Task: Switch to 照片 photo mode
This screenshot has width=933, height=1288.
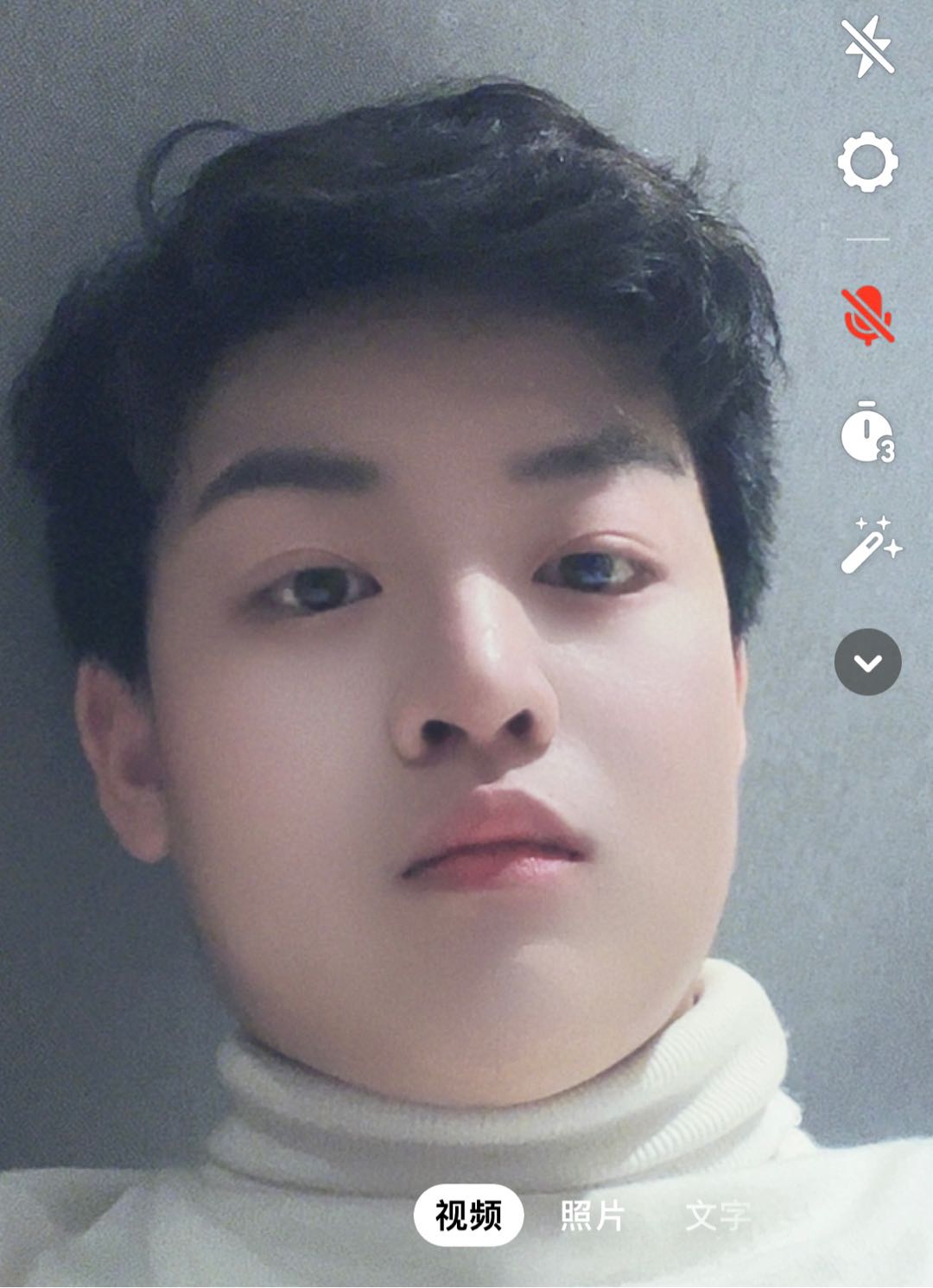Action: [593, 1215]
